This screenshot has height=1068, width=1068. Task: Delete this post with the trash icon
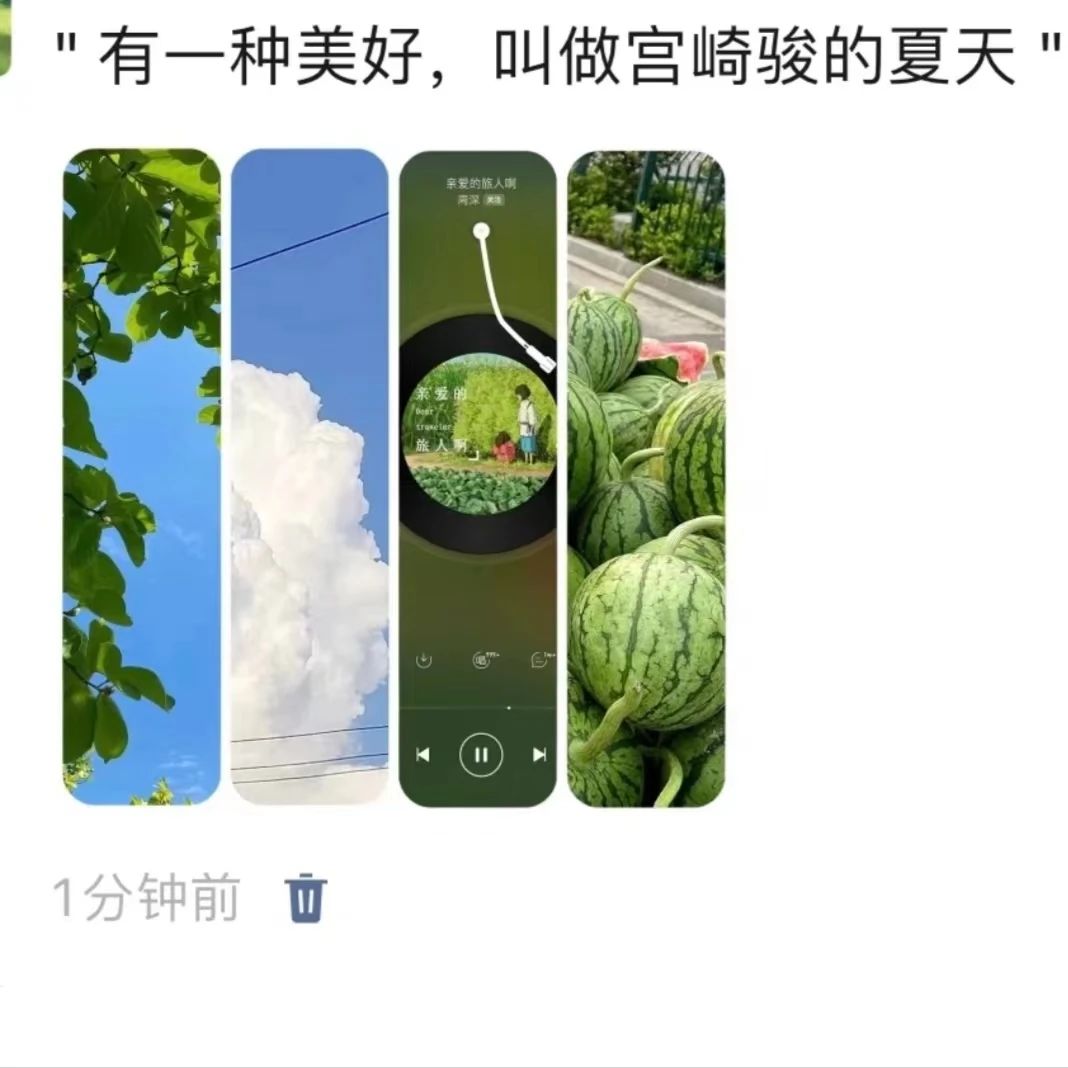pyautogui.click(x=306, y=896)
